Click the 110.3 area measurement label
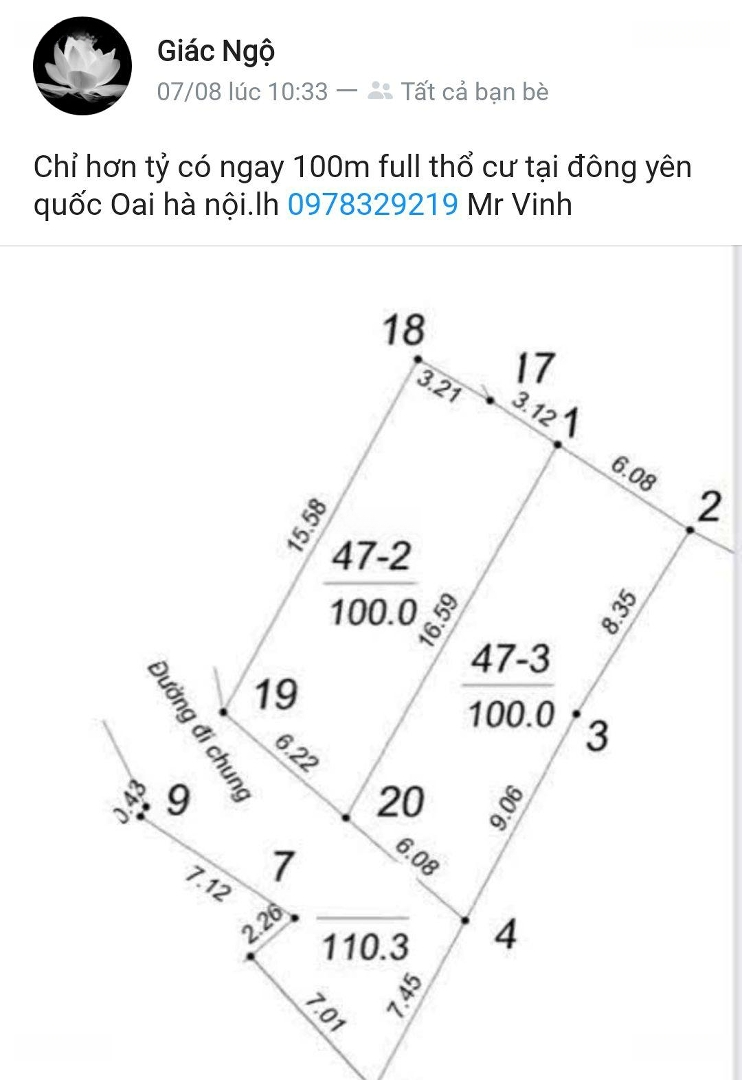This screenshot has height=1080, width=742. pos(365,943)
